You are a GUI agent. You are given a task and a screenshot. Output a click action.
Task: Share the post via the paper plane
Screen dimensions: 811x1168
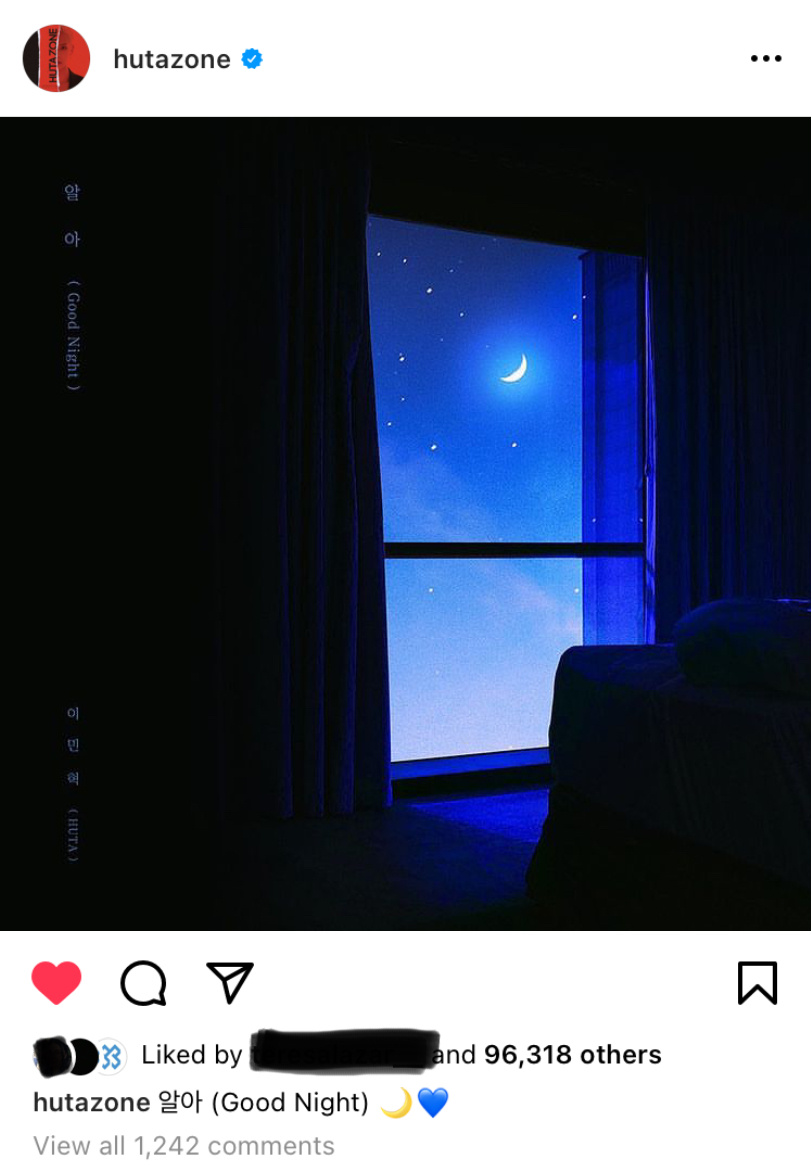tap(230, 983)
